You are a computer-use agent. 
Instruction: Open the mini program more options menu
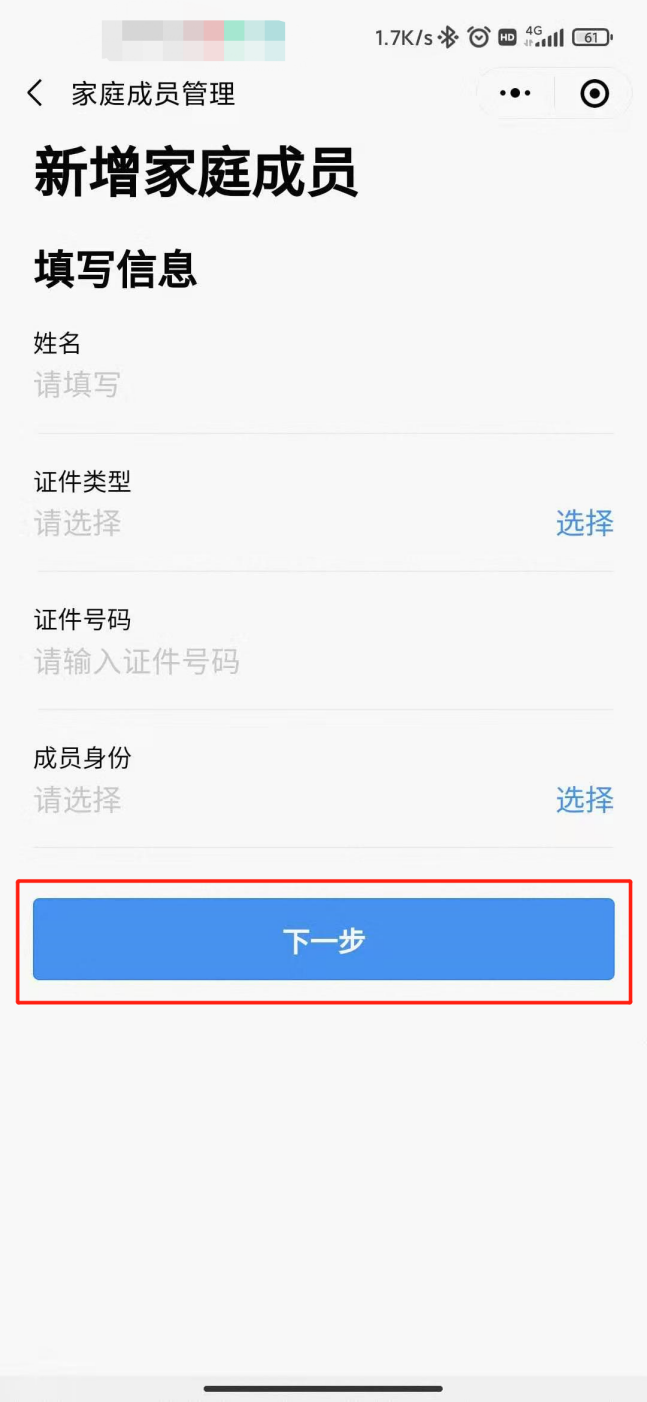[x=515, y=94]
